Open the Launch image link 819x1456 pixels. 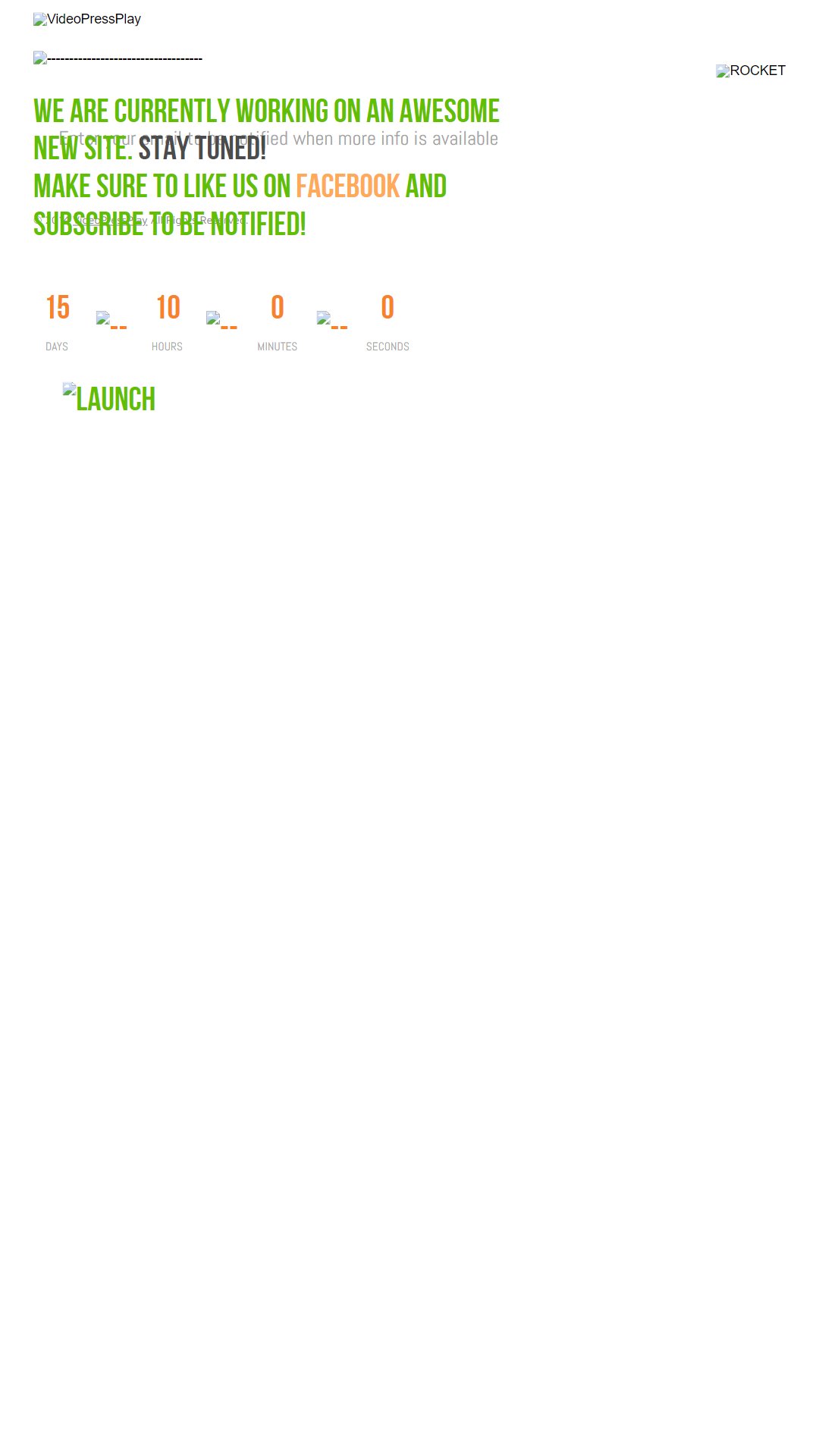click(x=109, y=399)
